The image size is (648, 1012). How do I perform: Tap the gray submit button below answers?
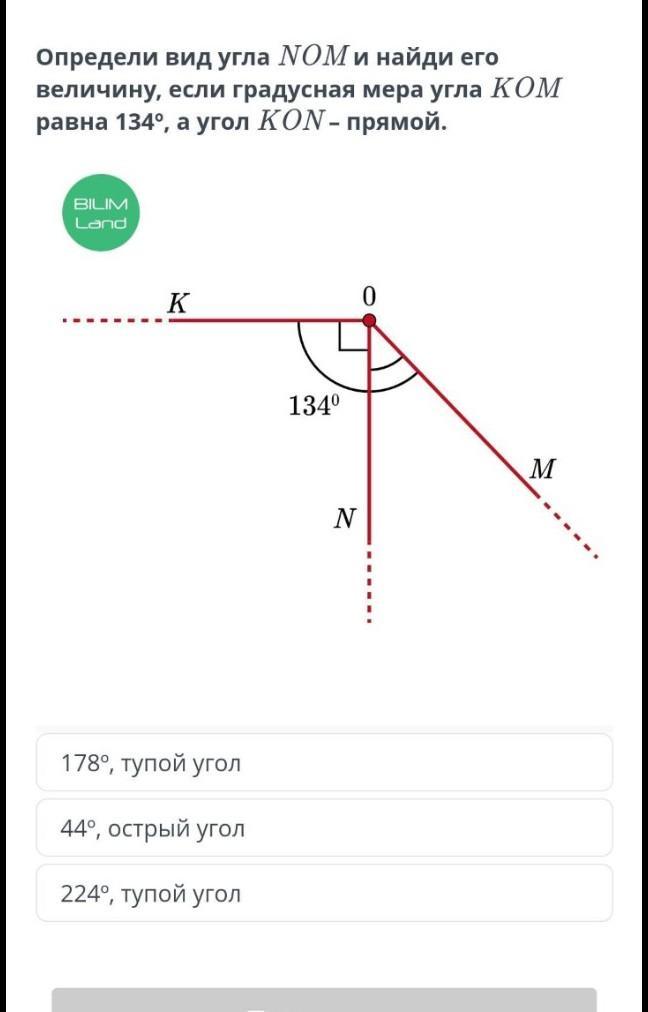[324, 1000]
